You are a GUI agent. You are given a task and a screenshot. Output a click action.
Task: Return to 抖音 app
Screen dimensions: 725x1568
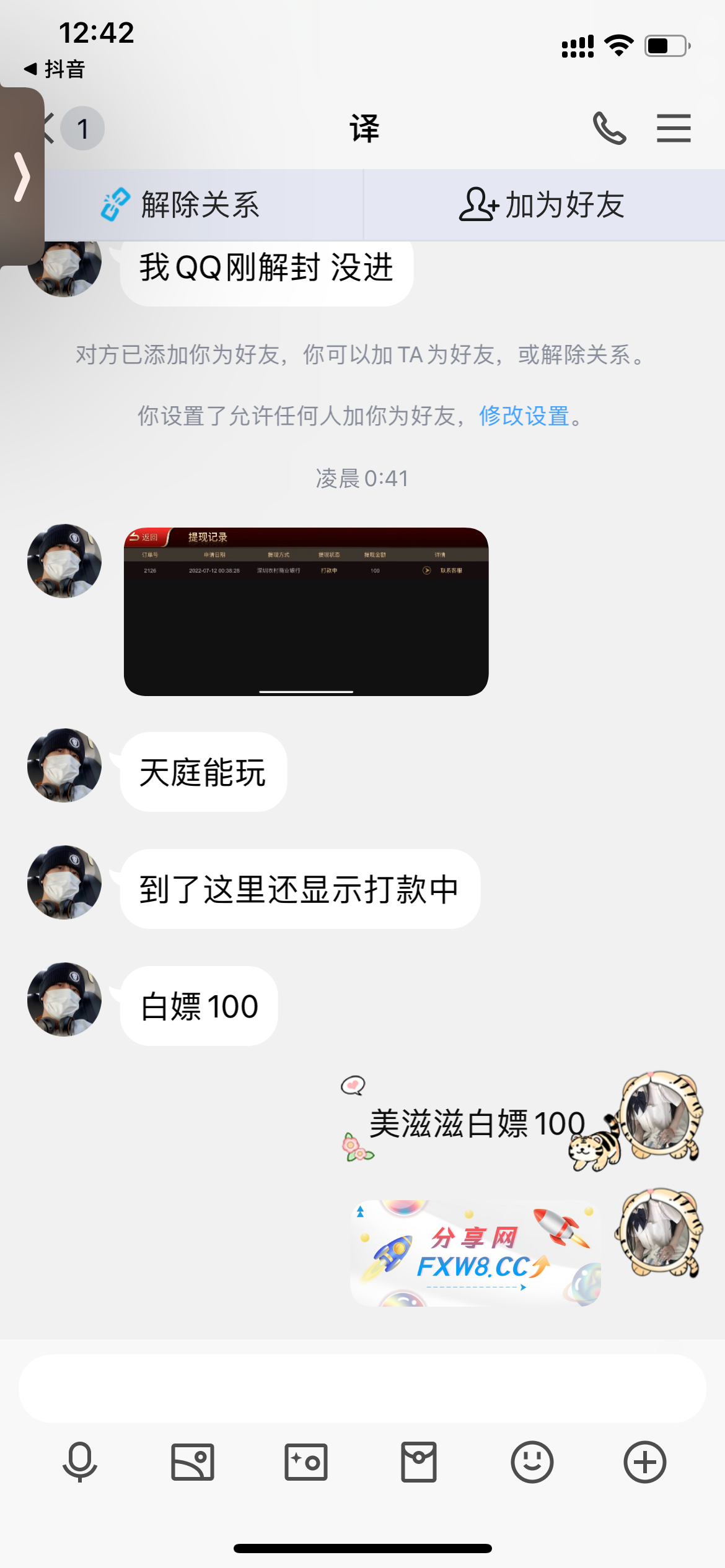point(55,69)
